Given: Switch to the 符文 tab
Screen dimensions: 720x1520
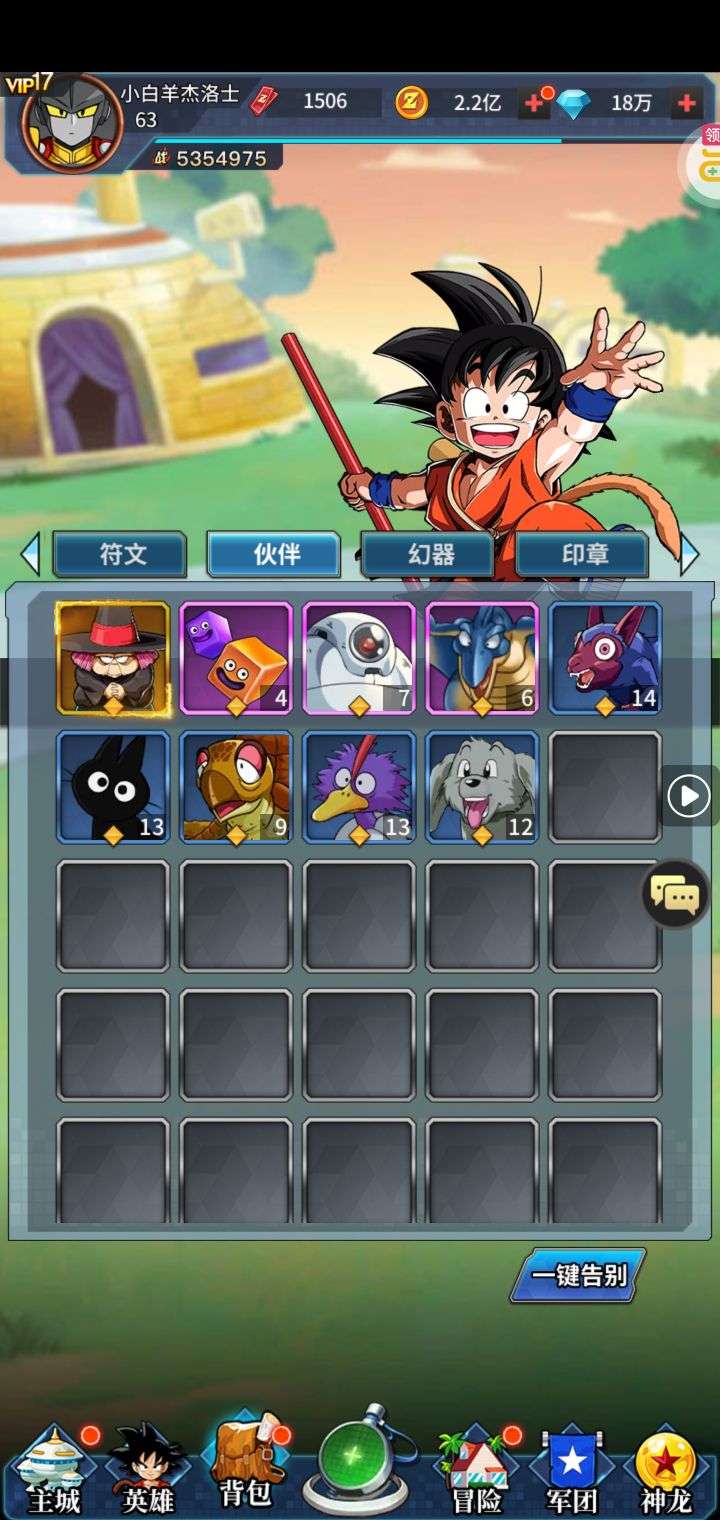Looking at the screenshot, I should tap(120, 554).
